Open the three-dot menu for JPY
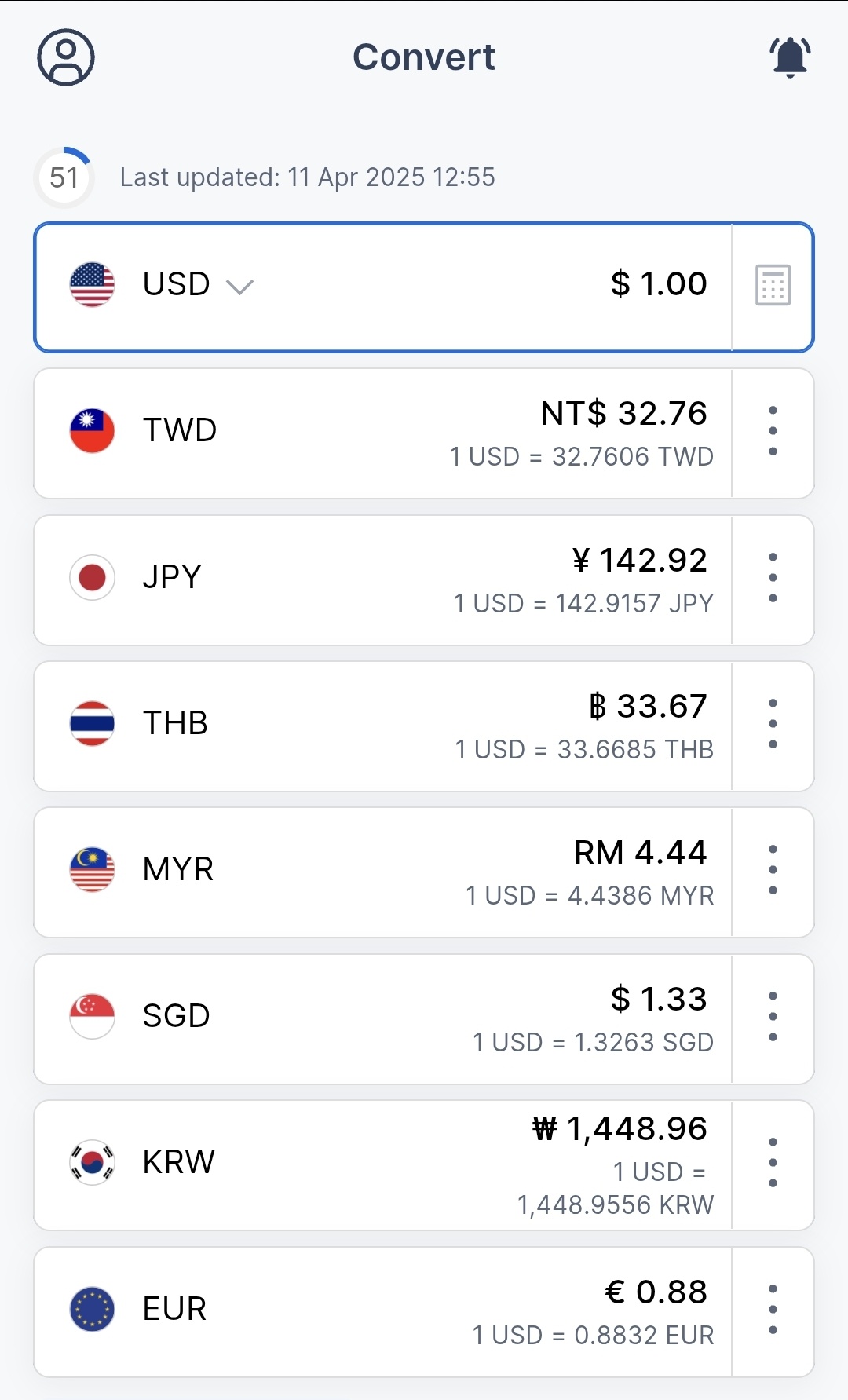Viewport: 848px width, 1400px height. pyautogui.click(x=773, y=578)
